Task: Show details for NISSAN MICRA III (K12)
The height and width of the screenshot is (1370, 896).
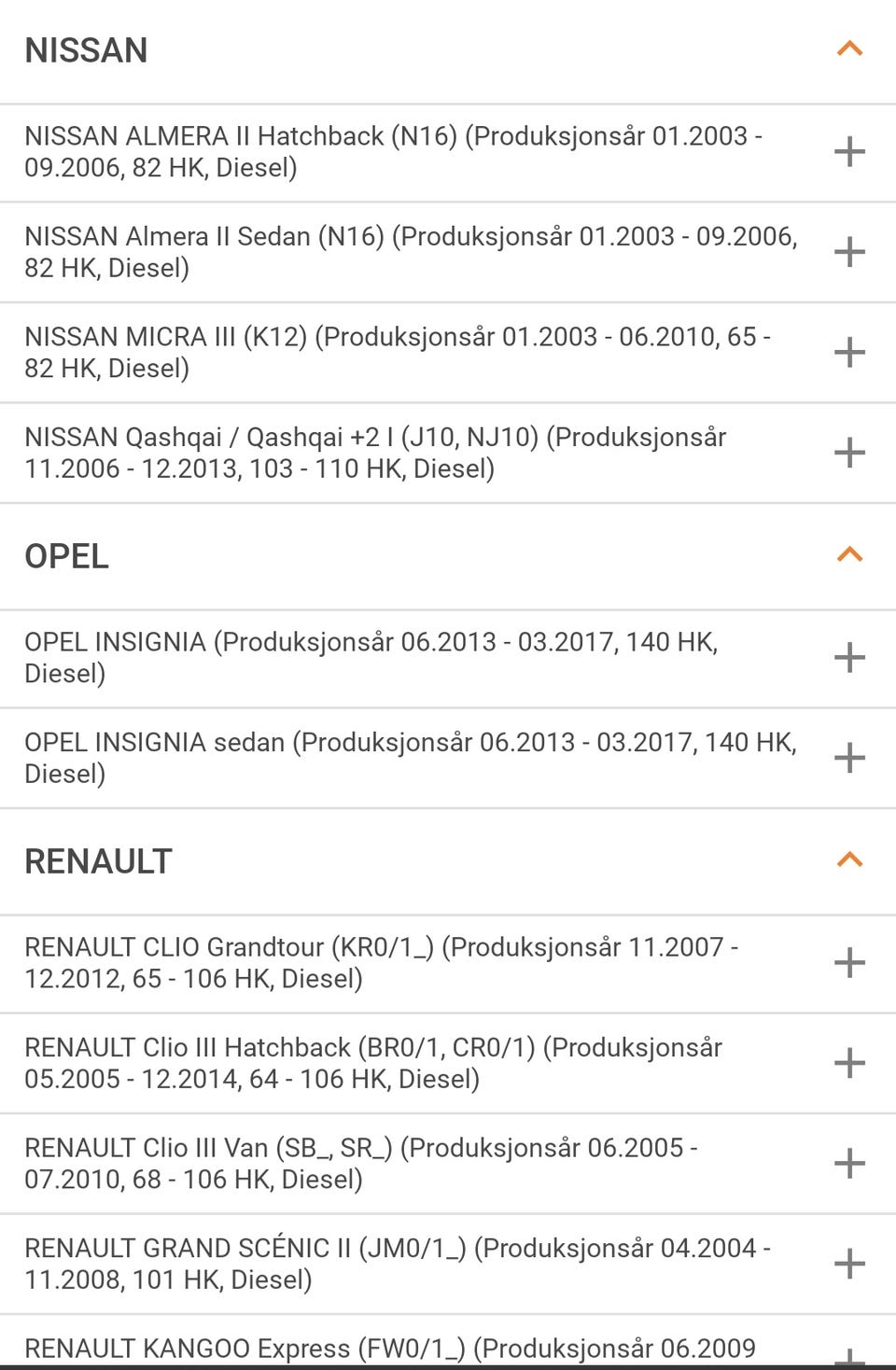Action: (x=849, y=353)
